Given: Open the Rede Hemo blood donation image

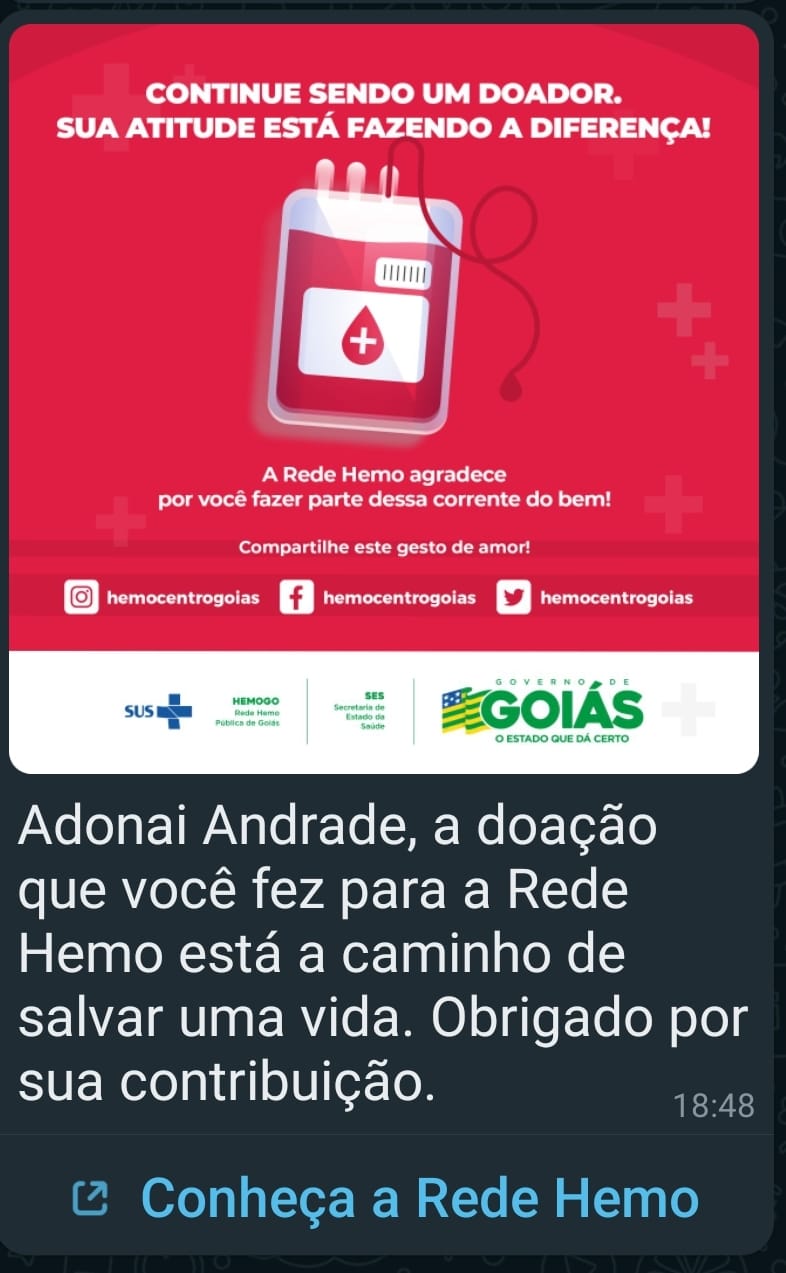Looking at the screenshot, I should [384, 398].
